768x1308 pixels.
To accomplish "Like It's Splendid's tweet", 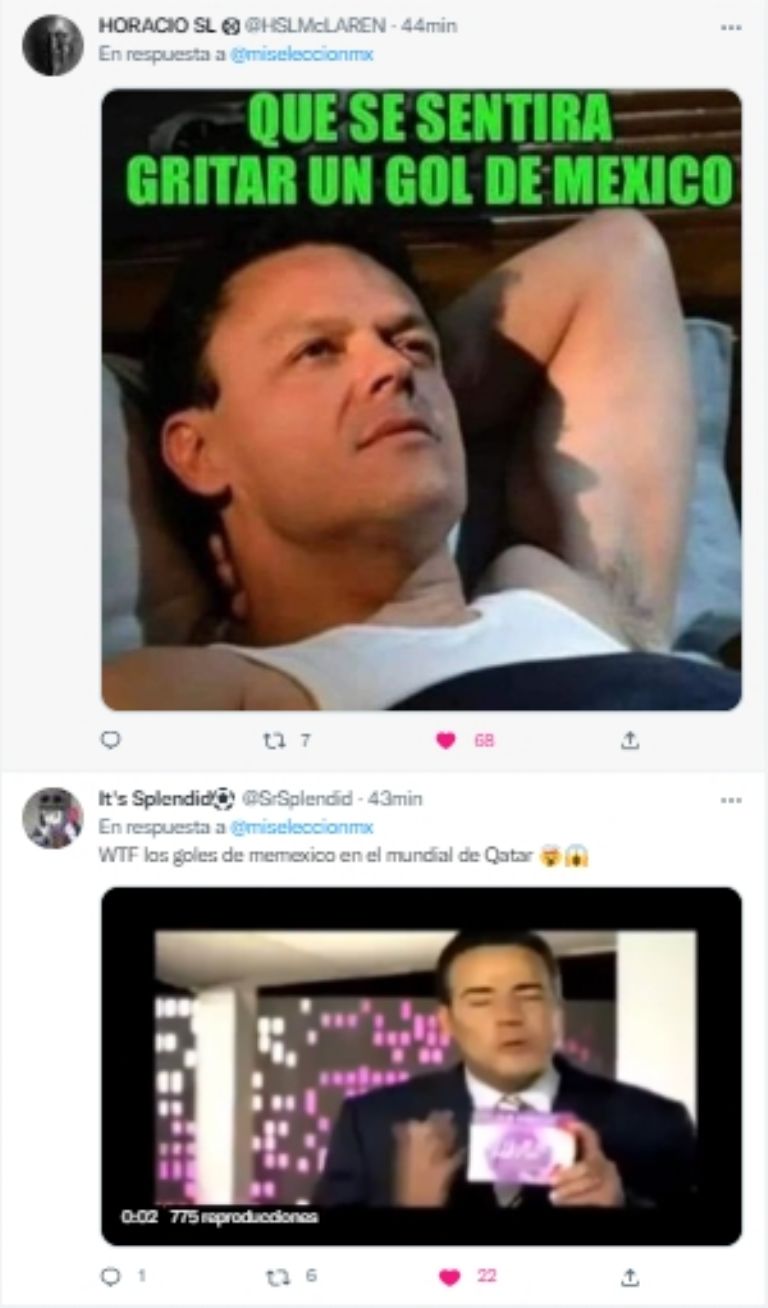I will click(x=450, y=1276).
